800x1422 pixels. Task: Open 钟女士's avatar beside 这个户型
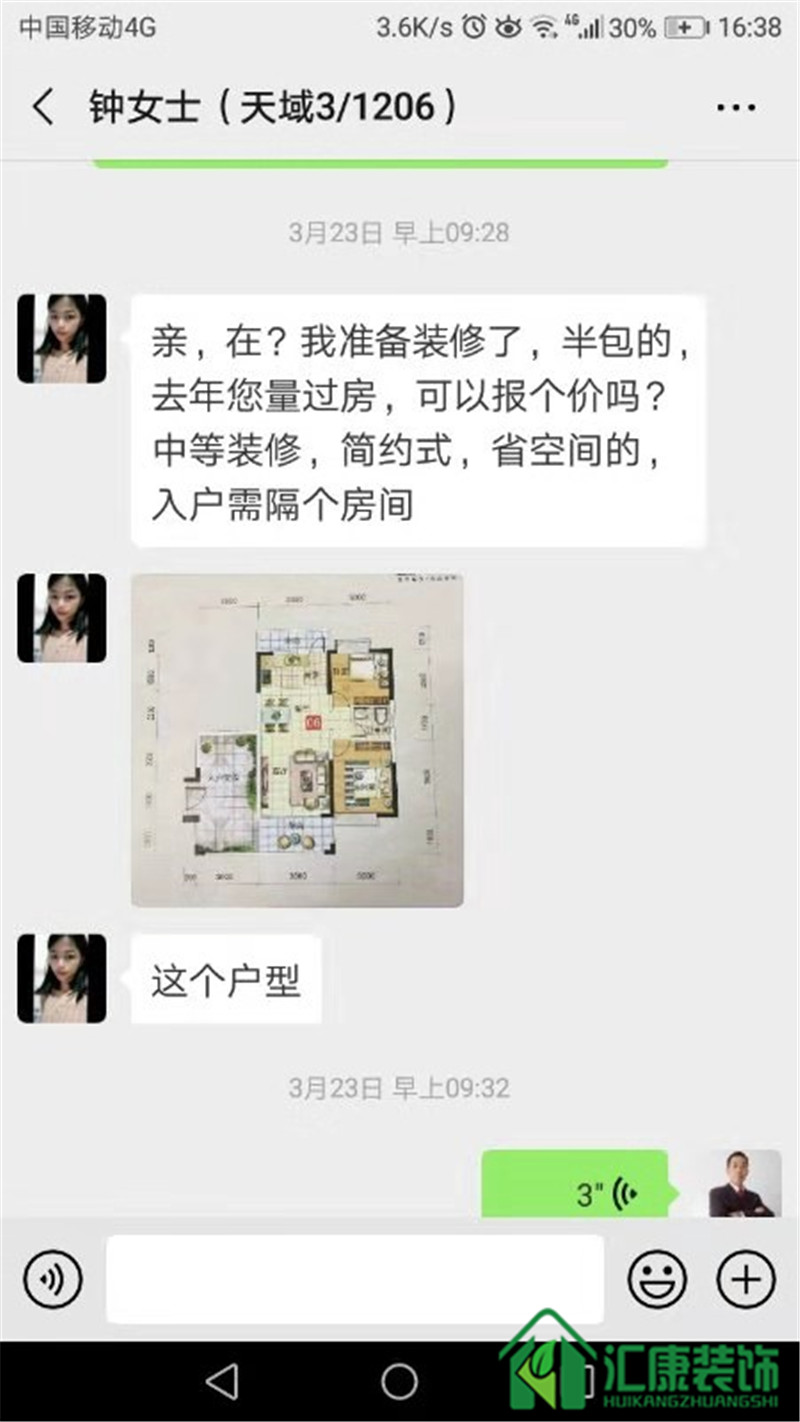[62, 978]
